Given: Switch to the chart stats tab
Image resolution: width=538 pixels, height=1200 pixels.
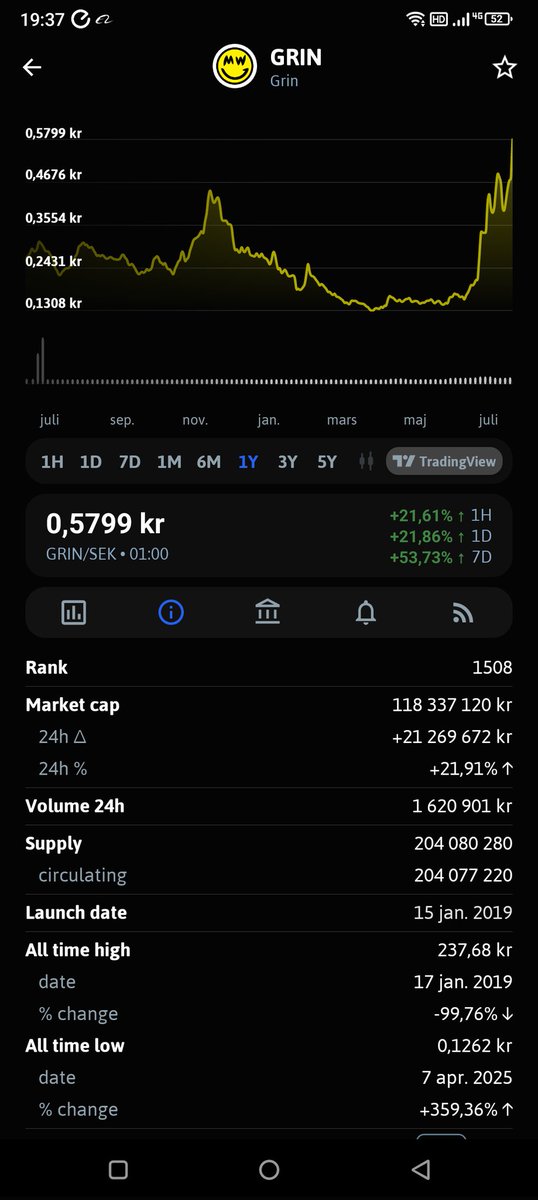Looking at the screenshot, I should (x=74, y=612).
